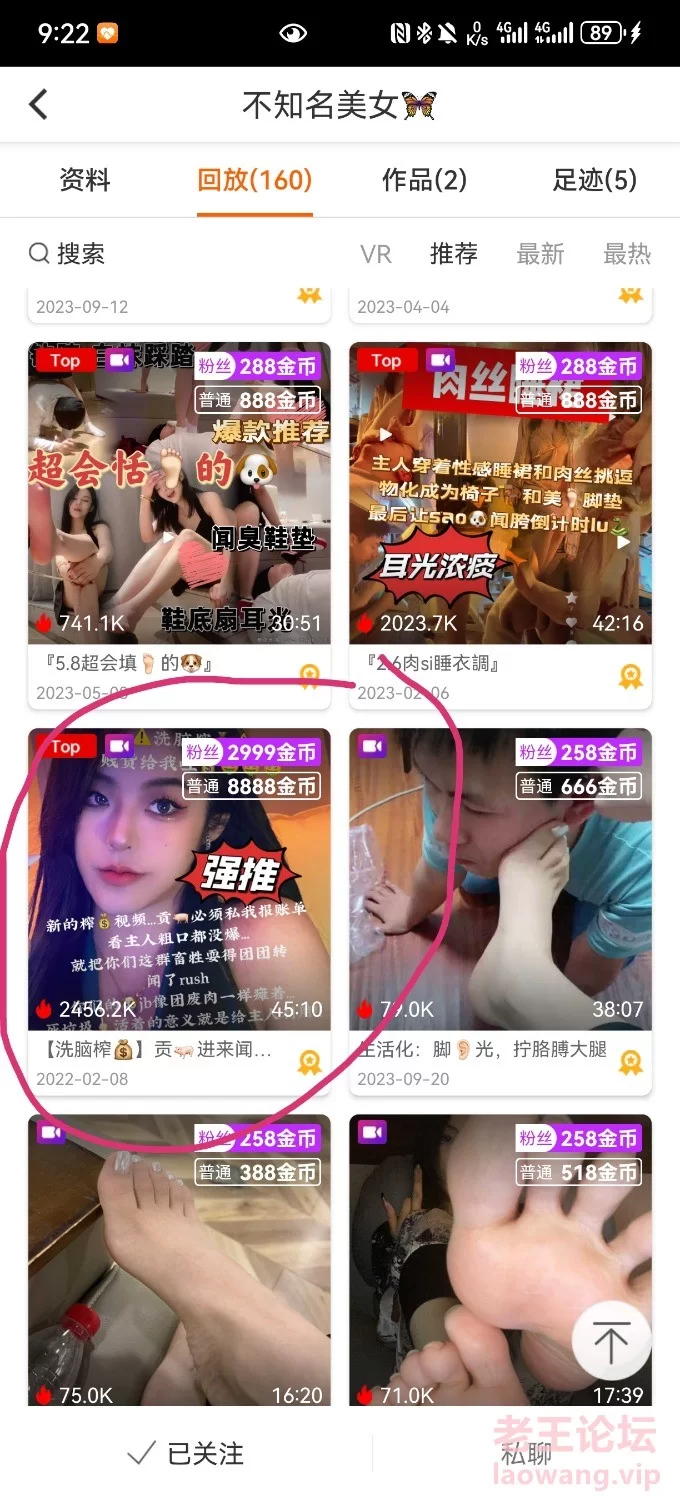The width and height of the screenshot is (680, 1500).
Task: Switch to the 作品(2) tab
Action: pyautogui.click(x=425, y=180)
